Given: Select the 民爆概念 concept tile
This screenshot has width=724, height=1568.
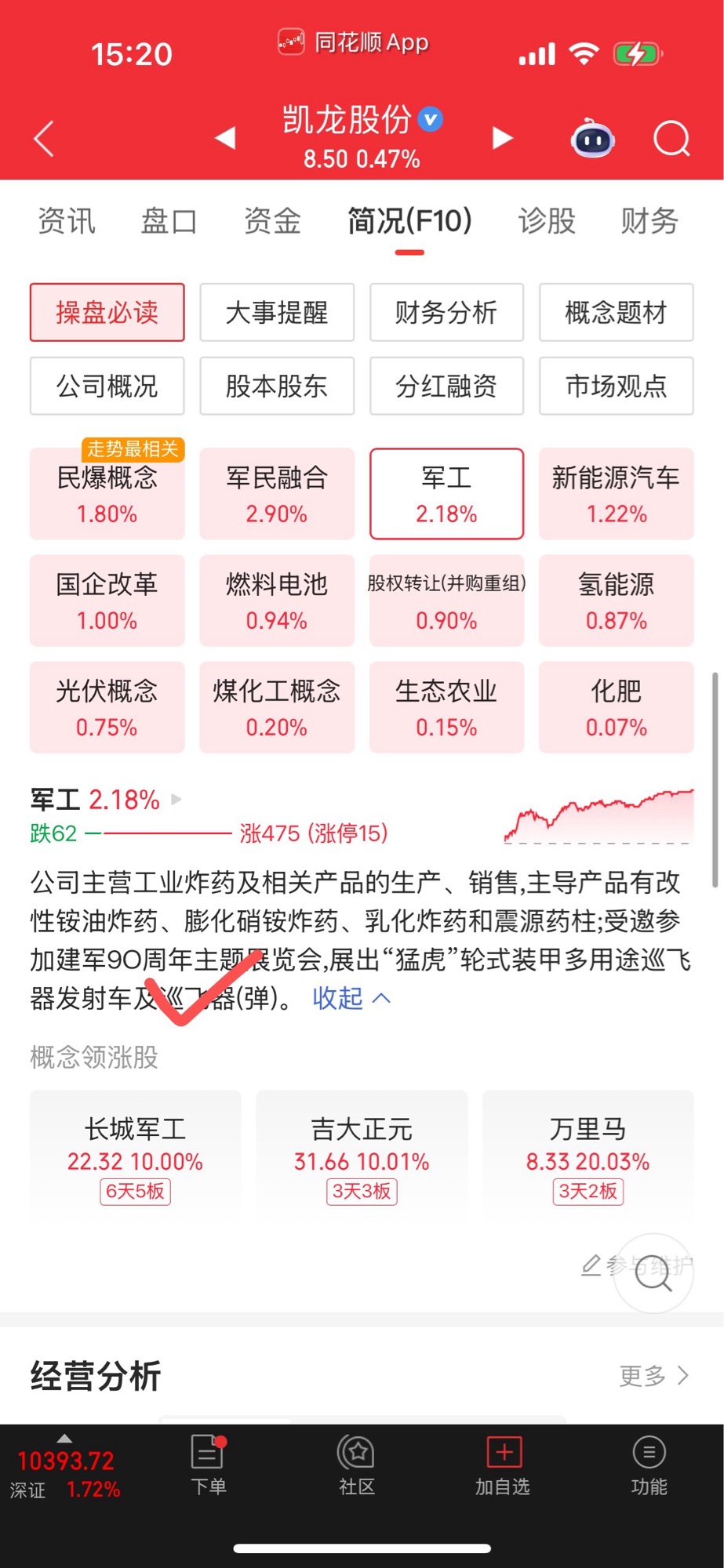Looking at the screenshot, I should [107, 494].
